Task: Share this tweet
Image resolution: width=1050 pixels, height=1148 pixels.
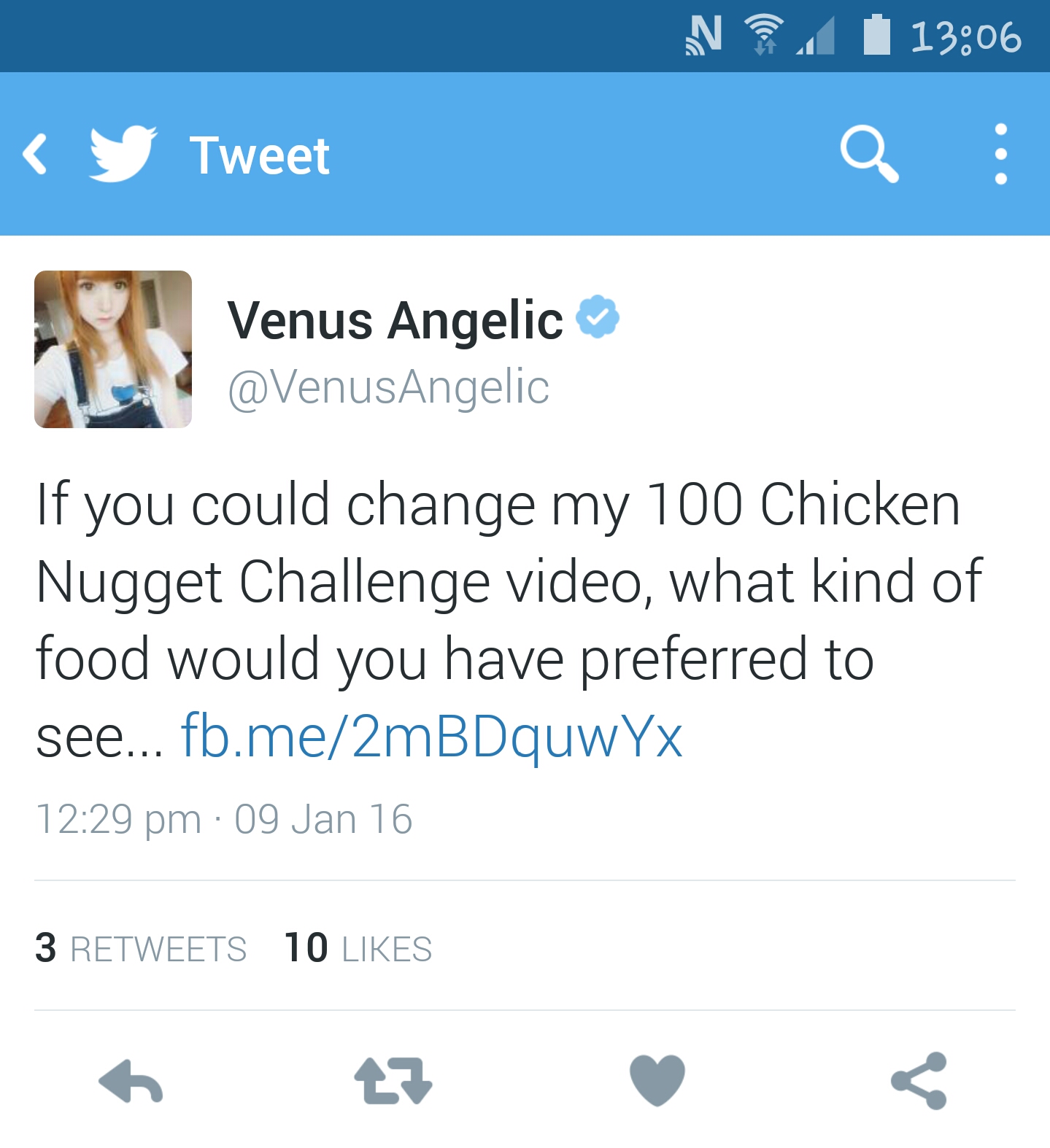Action: click(919, 1081)
